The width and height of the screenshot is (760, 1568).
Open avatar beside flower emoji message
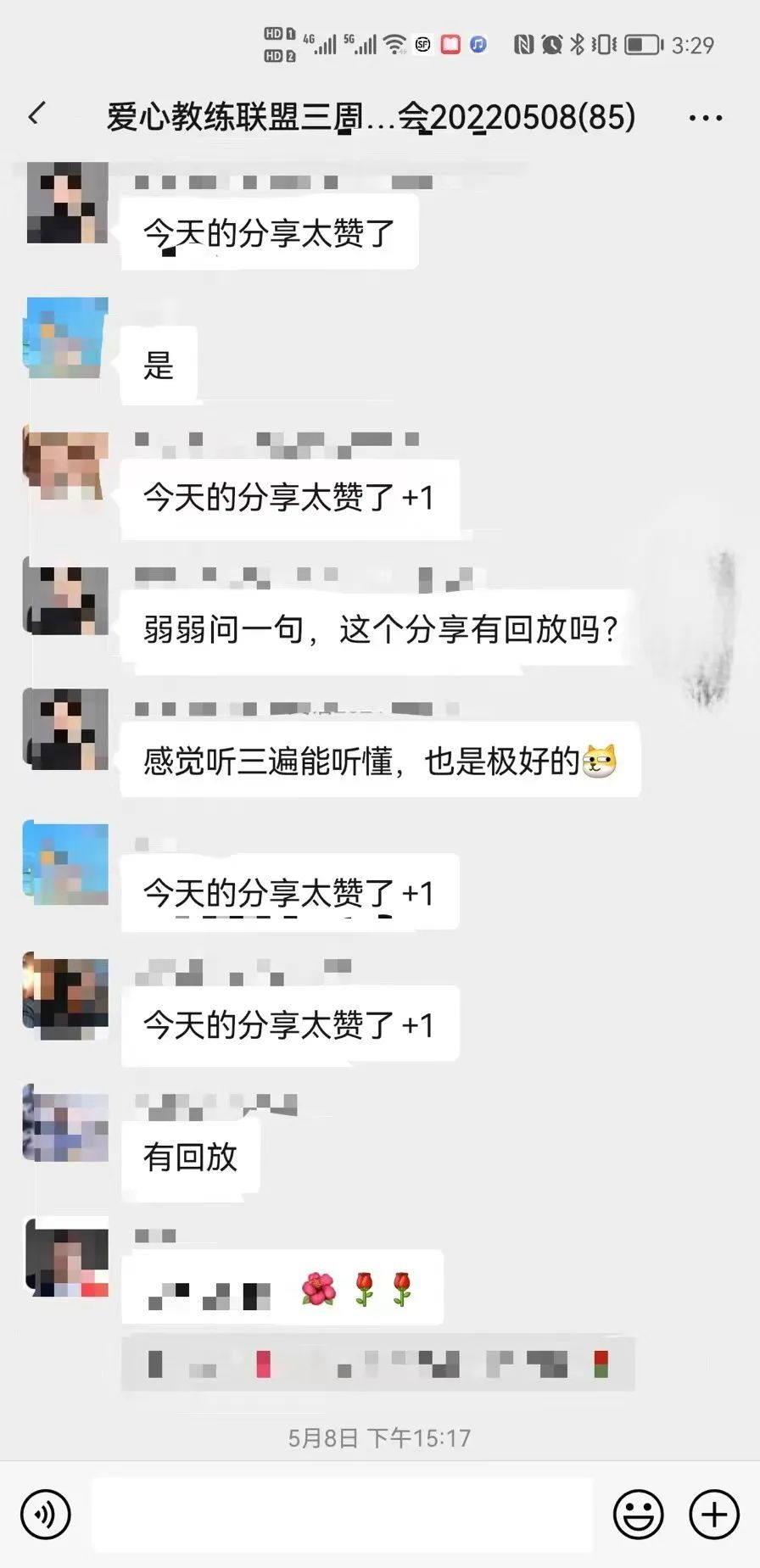point(67,1257)
